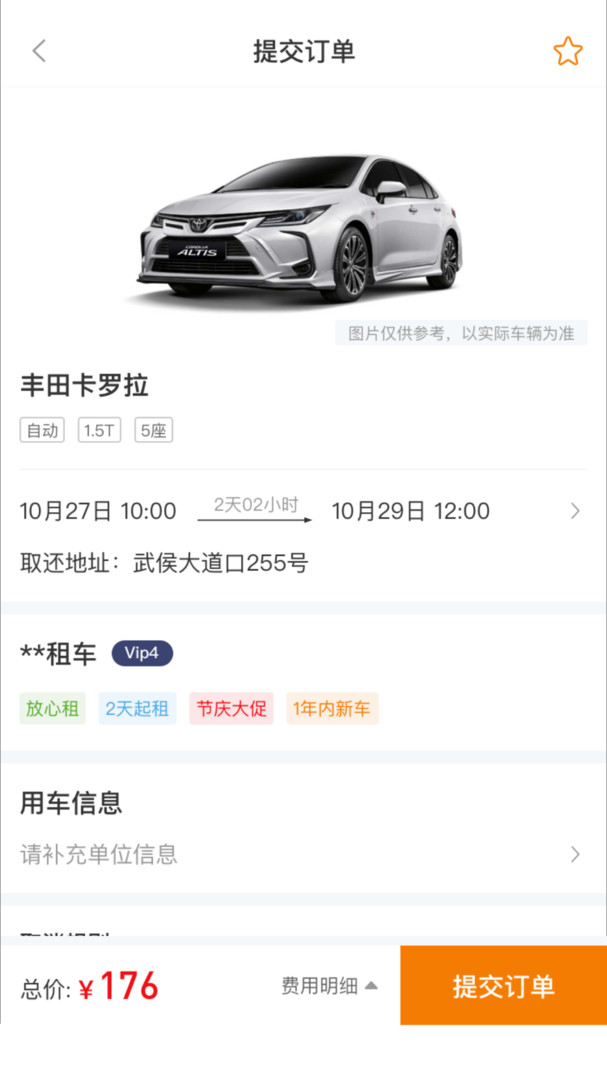Image resolution: width=607 pixels, height=1080 pixels.
Task: Expand the 费用明细 fee breakdown
Action: tap(329, 986)
